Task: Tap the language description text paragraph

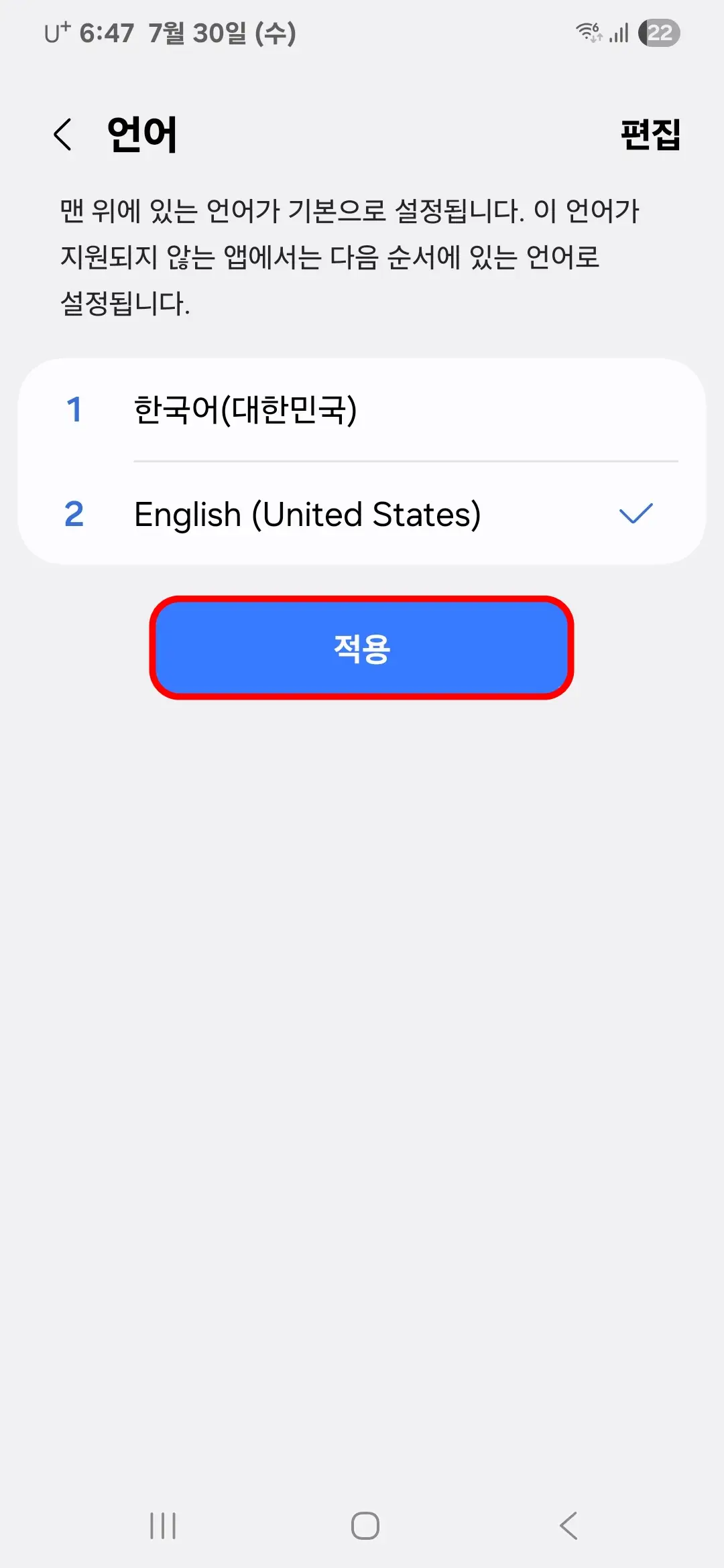Action: (x=349, y=256)
